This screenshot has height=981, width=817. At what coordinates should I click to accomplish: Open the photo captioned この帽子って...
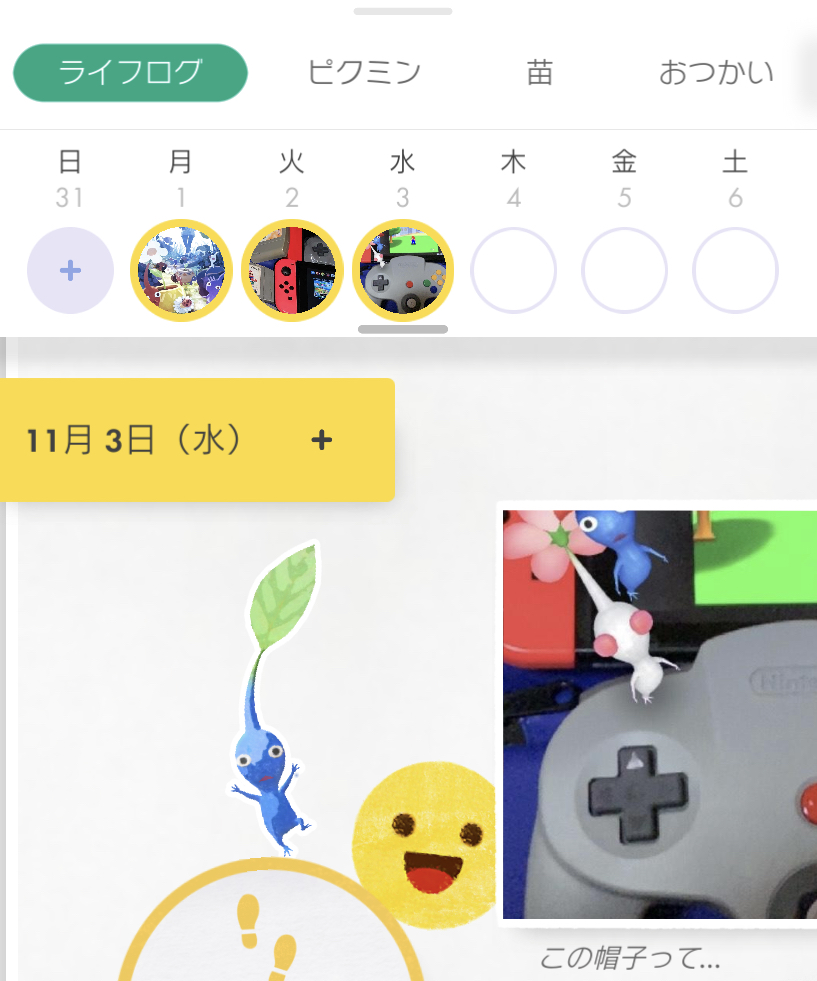pyautogui.click(x=660, y=715)
